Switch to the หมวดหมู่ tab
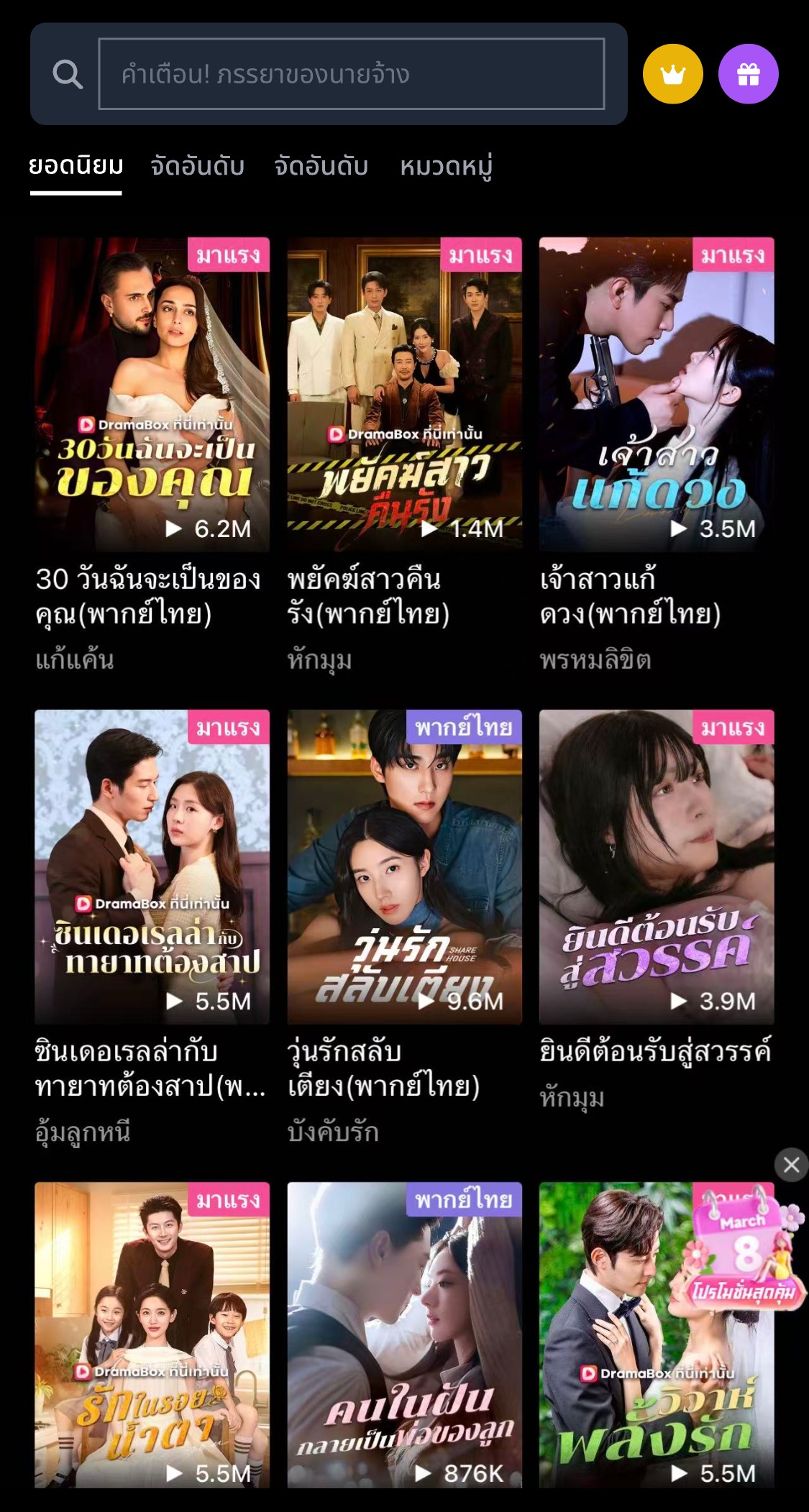This screenshot has width=809, height=1512. (x=446, y=167)
